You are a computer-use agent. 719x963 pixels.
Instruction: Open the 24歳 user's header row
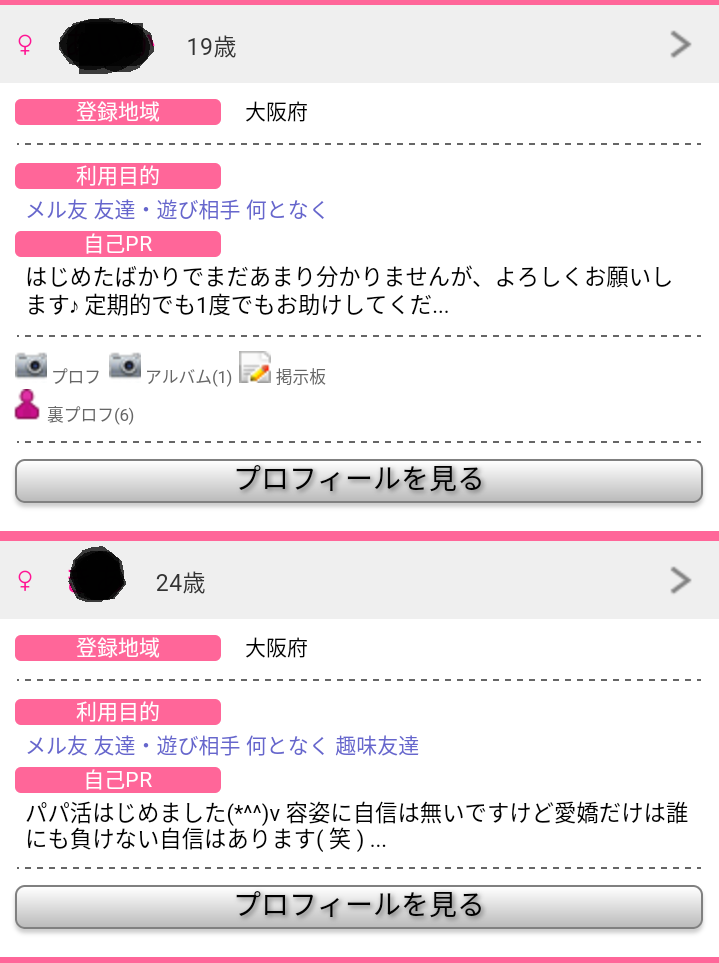[359, 581]
